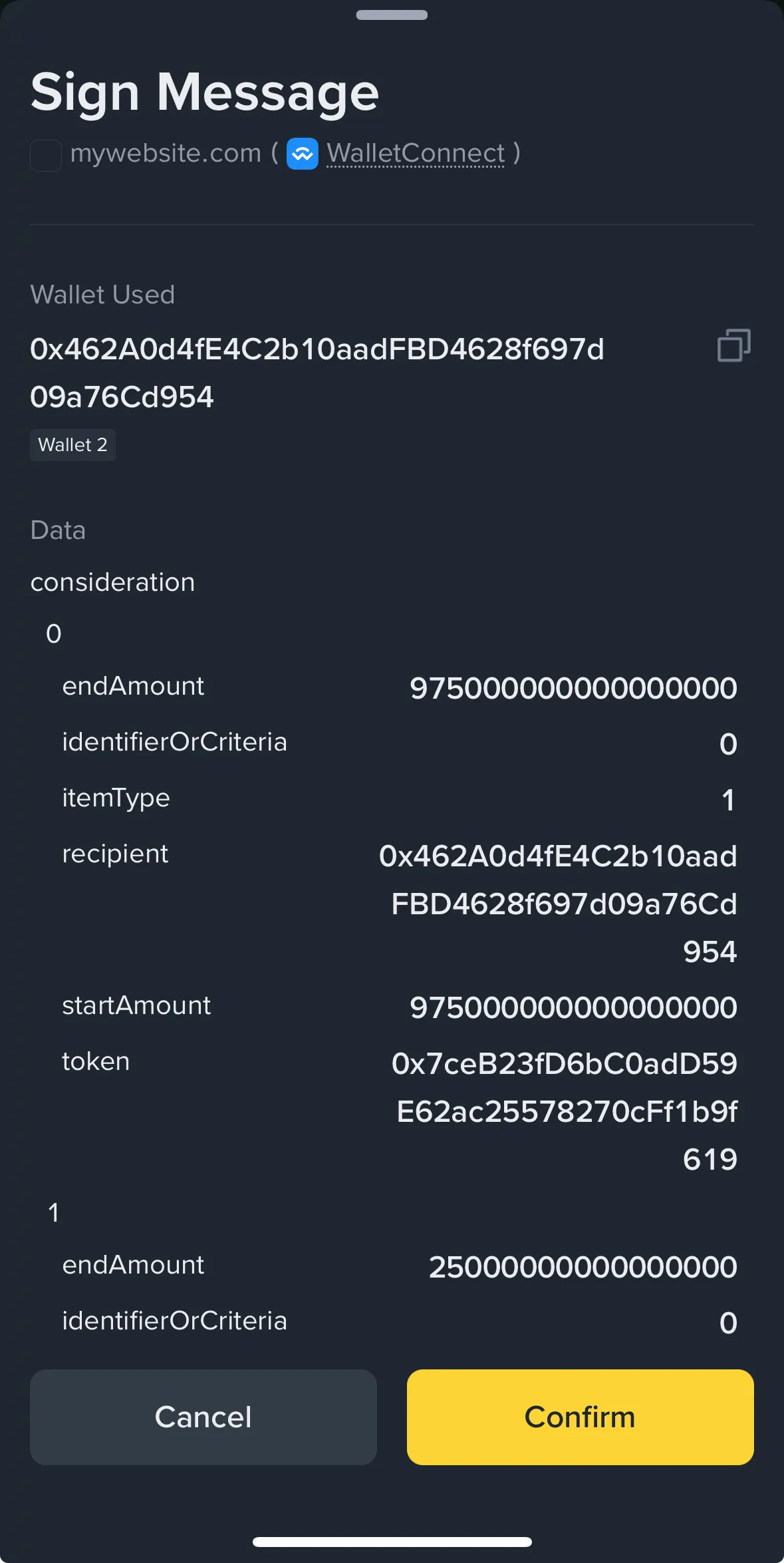Collapse the consideration data list
This screenshot has width=784, height=1563.
112,582
